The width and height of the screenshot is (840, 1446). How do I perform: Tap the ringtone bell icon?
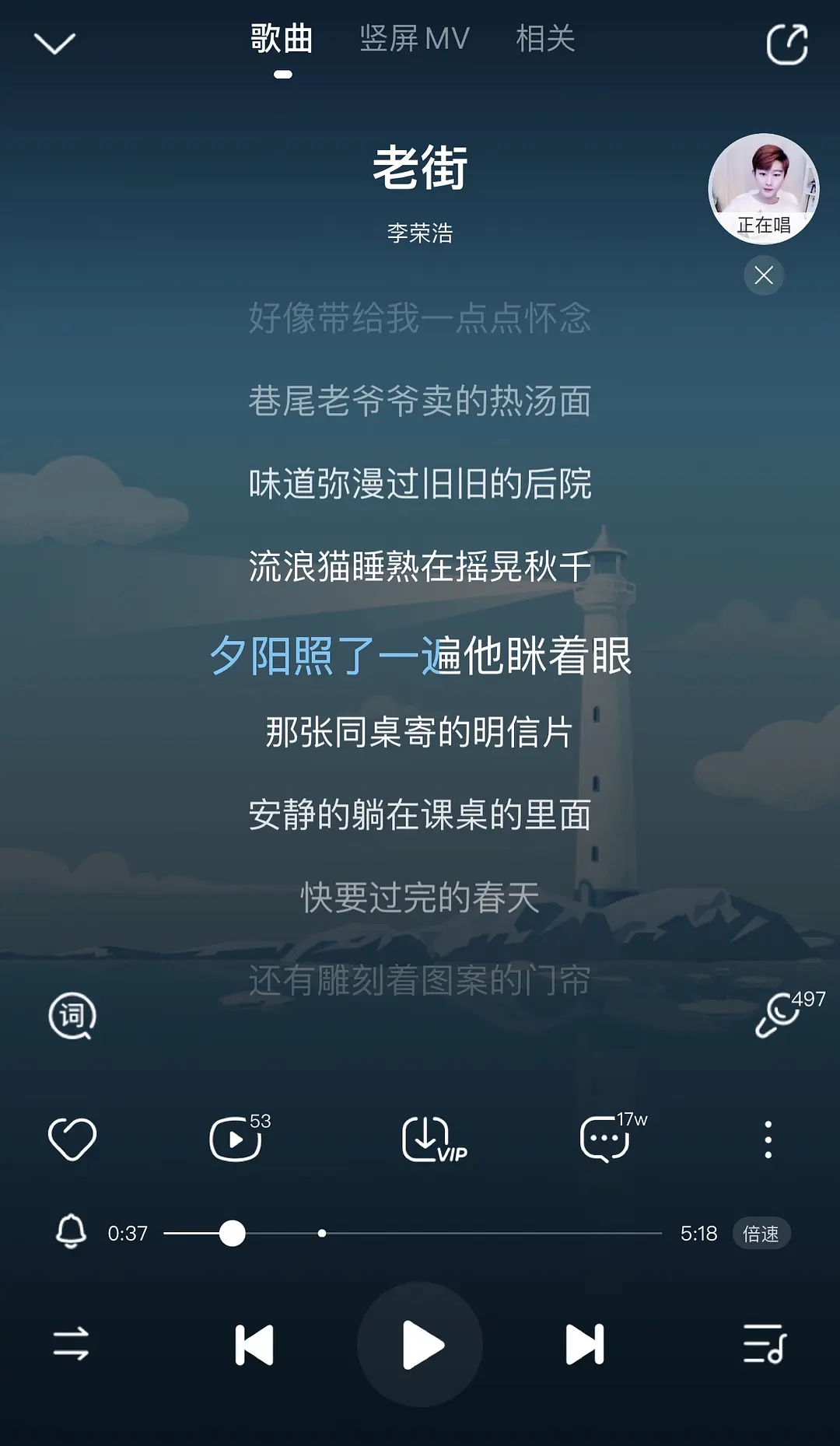71,1231
